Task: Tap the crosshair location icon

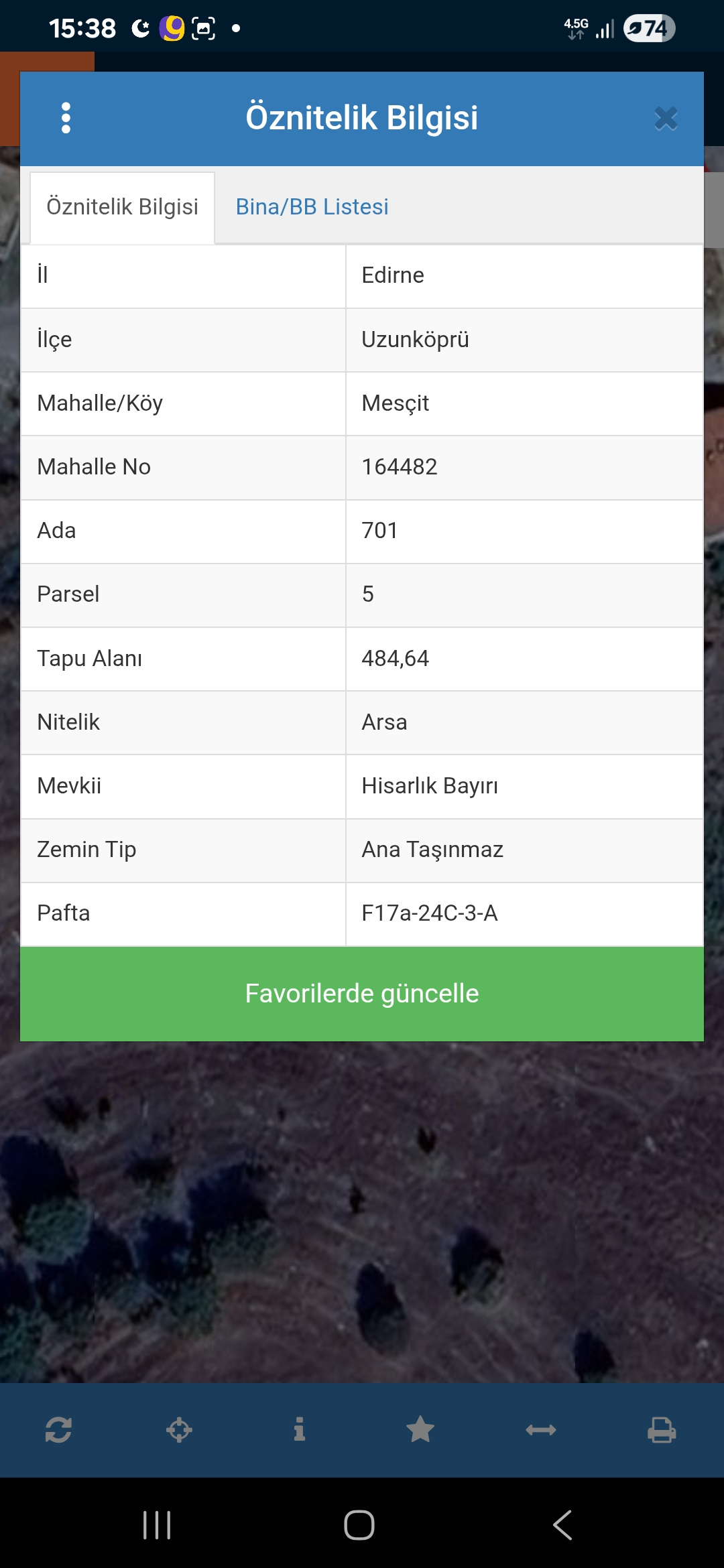Action: pyautogui.click(x=179, y=1430)
